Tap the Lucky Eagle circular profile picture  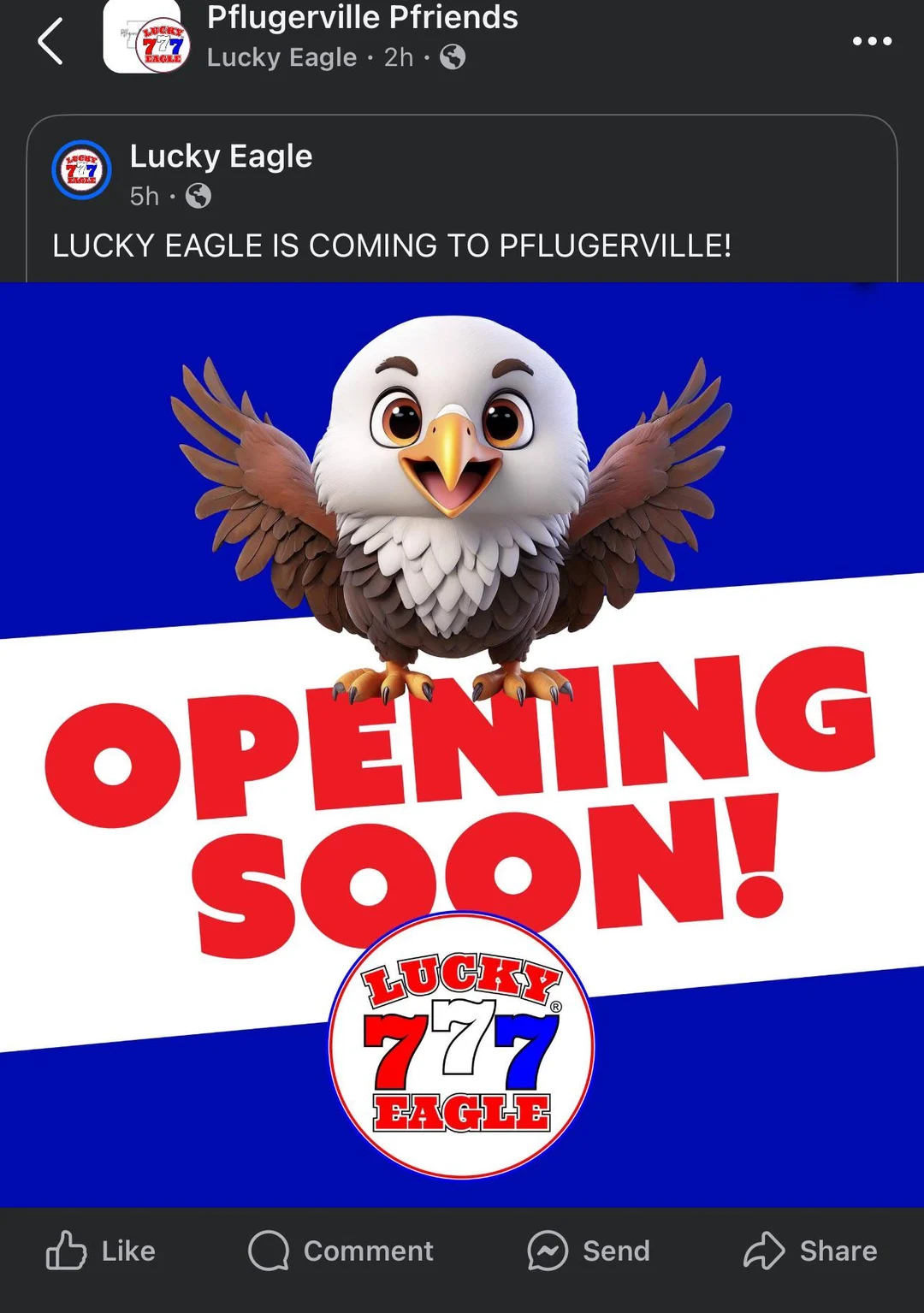pyautogui.click(x=81, y=169)
